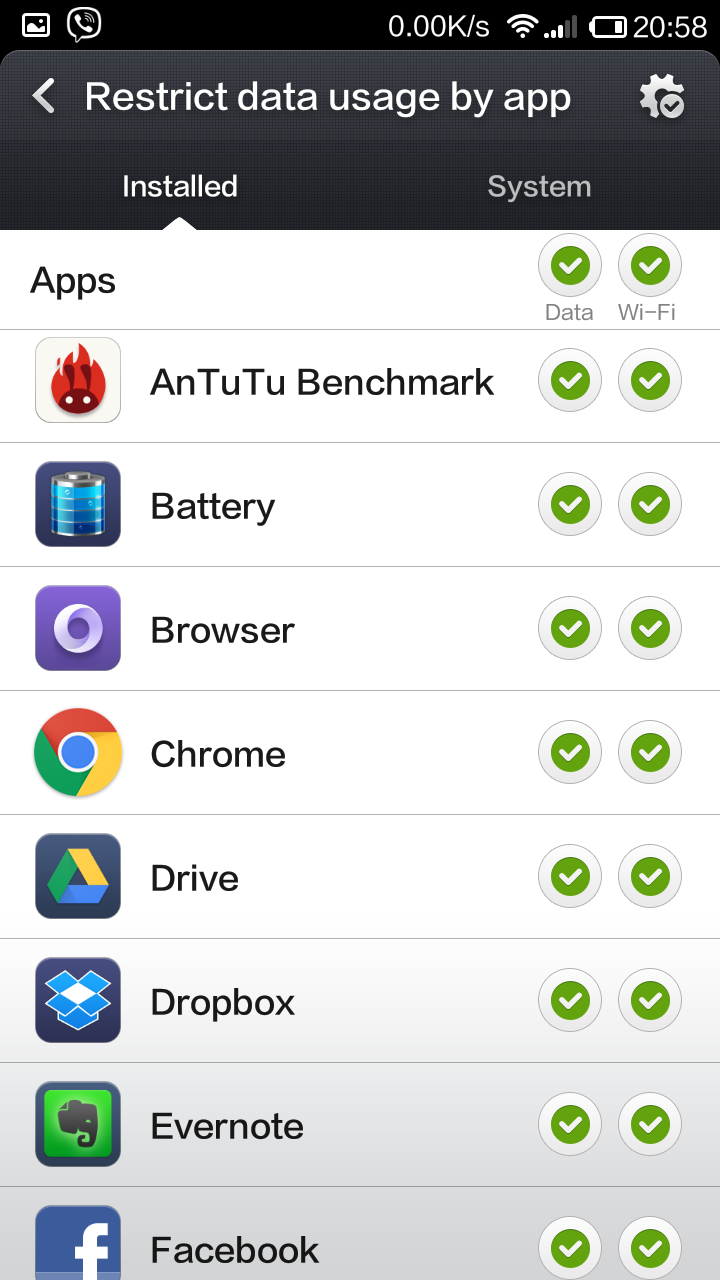Screen dimensions: 720x1280
Task: Disable Wi-Fi for Dropbox
Action: click(650, 1001)
